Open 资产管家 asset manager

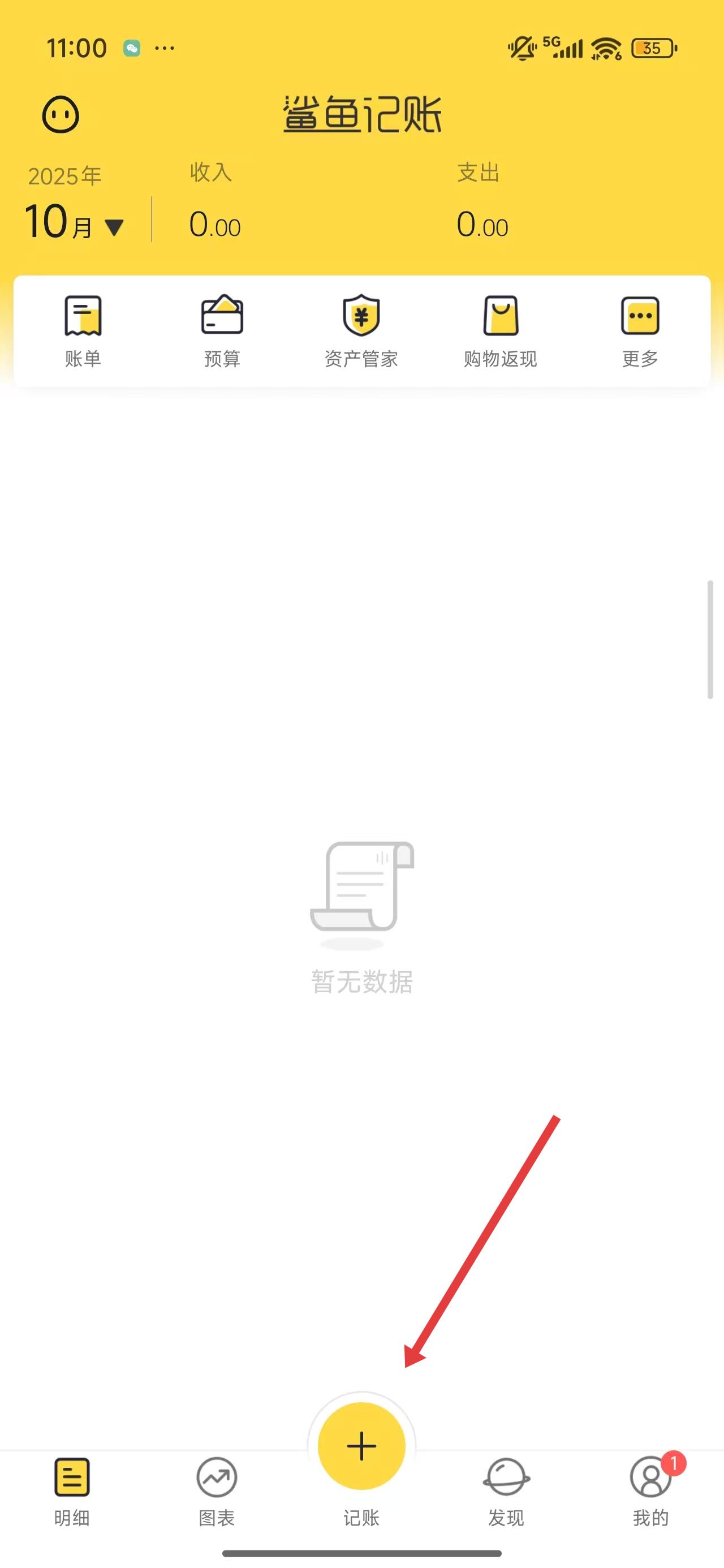pyautogui.click(x=361, y=331)
